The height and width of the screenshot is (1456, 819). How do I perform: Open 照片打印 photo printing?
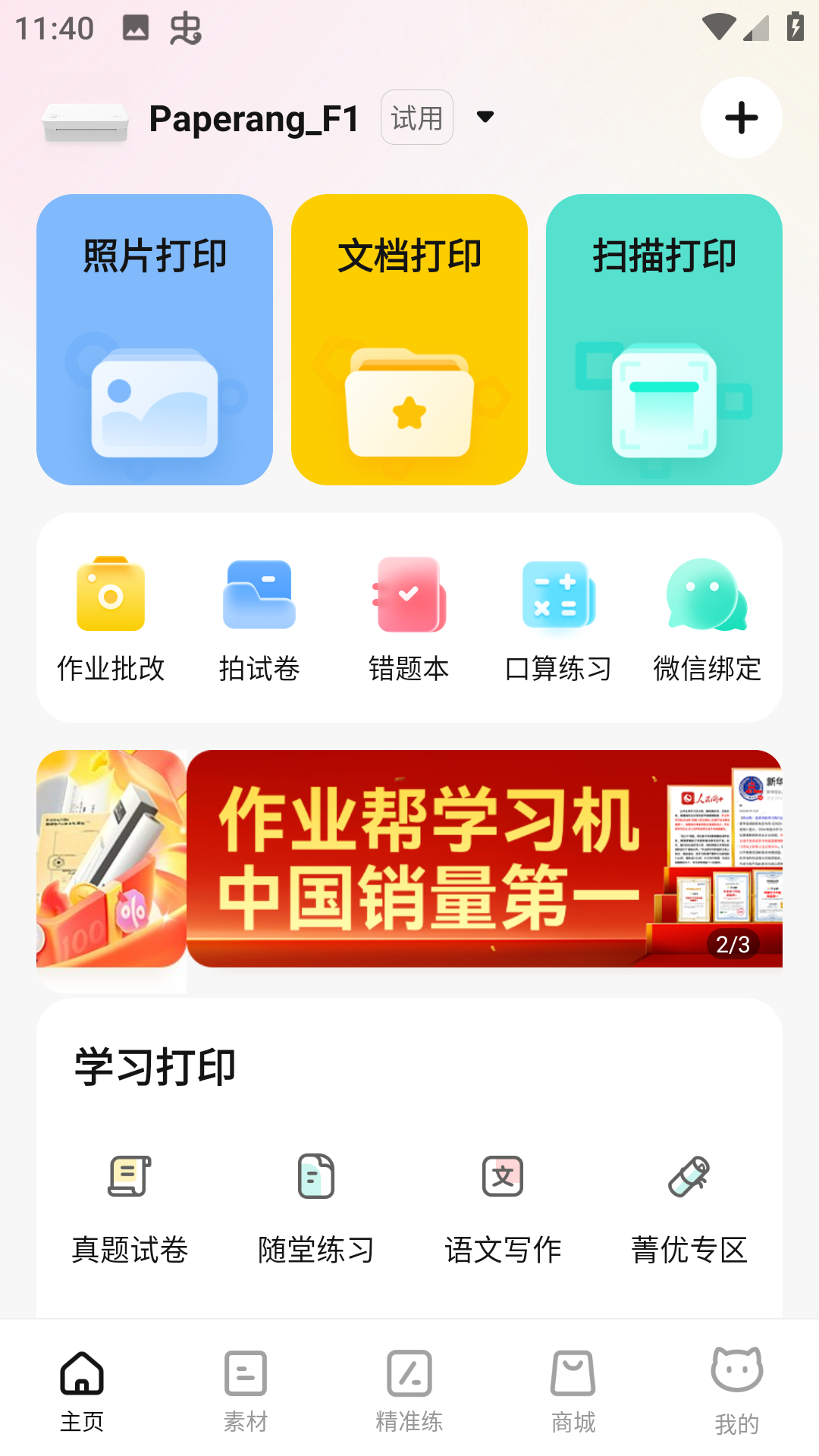[155, 340]
